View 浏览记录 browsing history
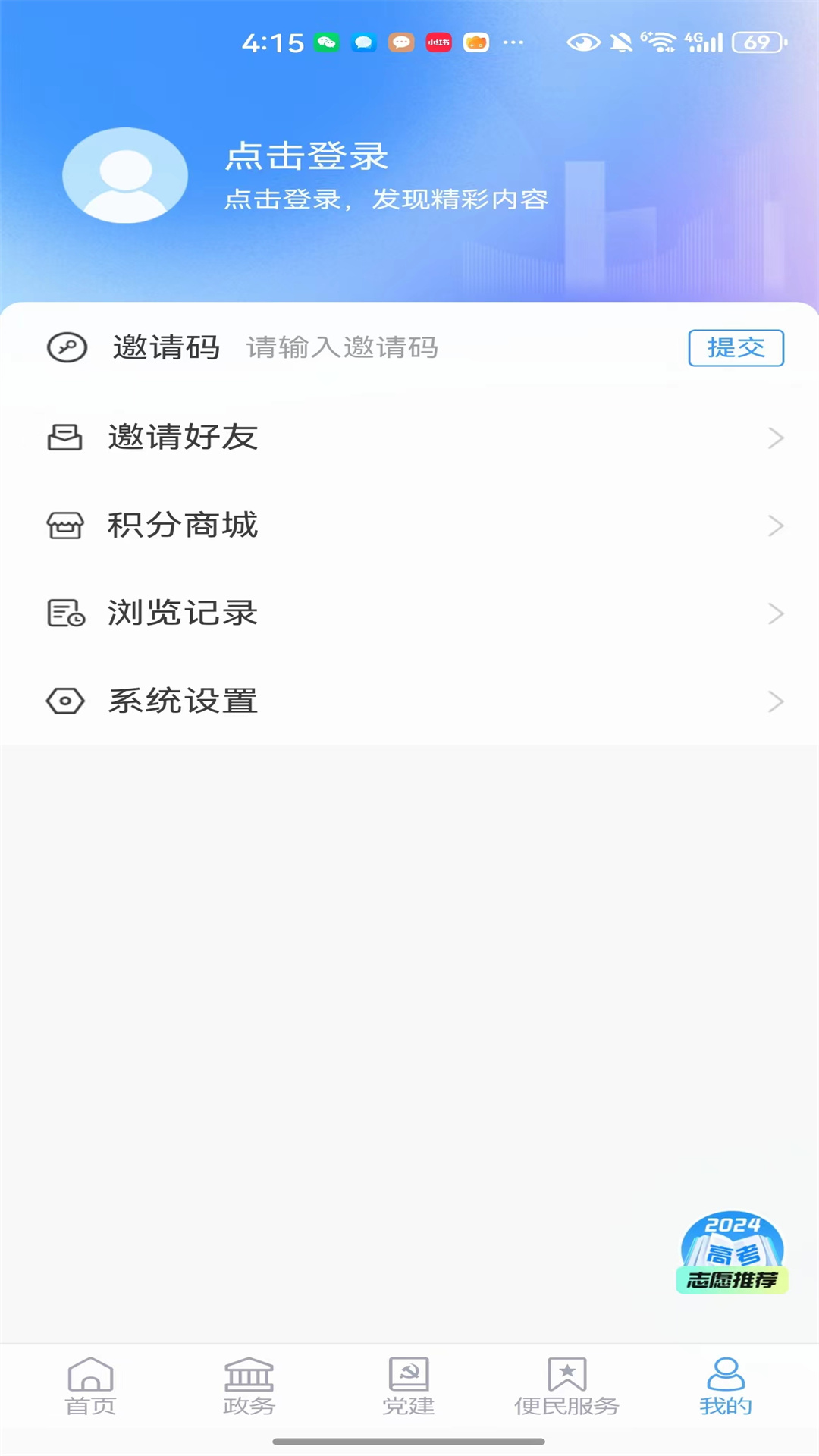The height and width of the screenshot is (1456, 819). click(x=409, y=613)
